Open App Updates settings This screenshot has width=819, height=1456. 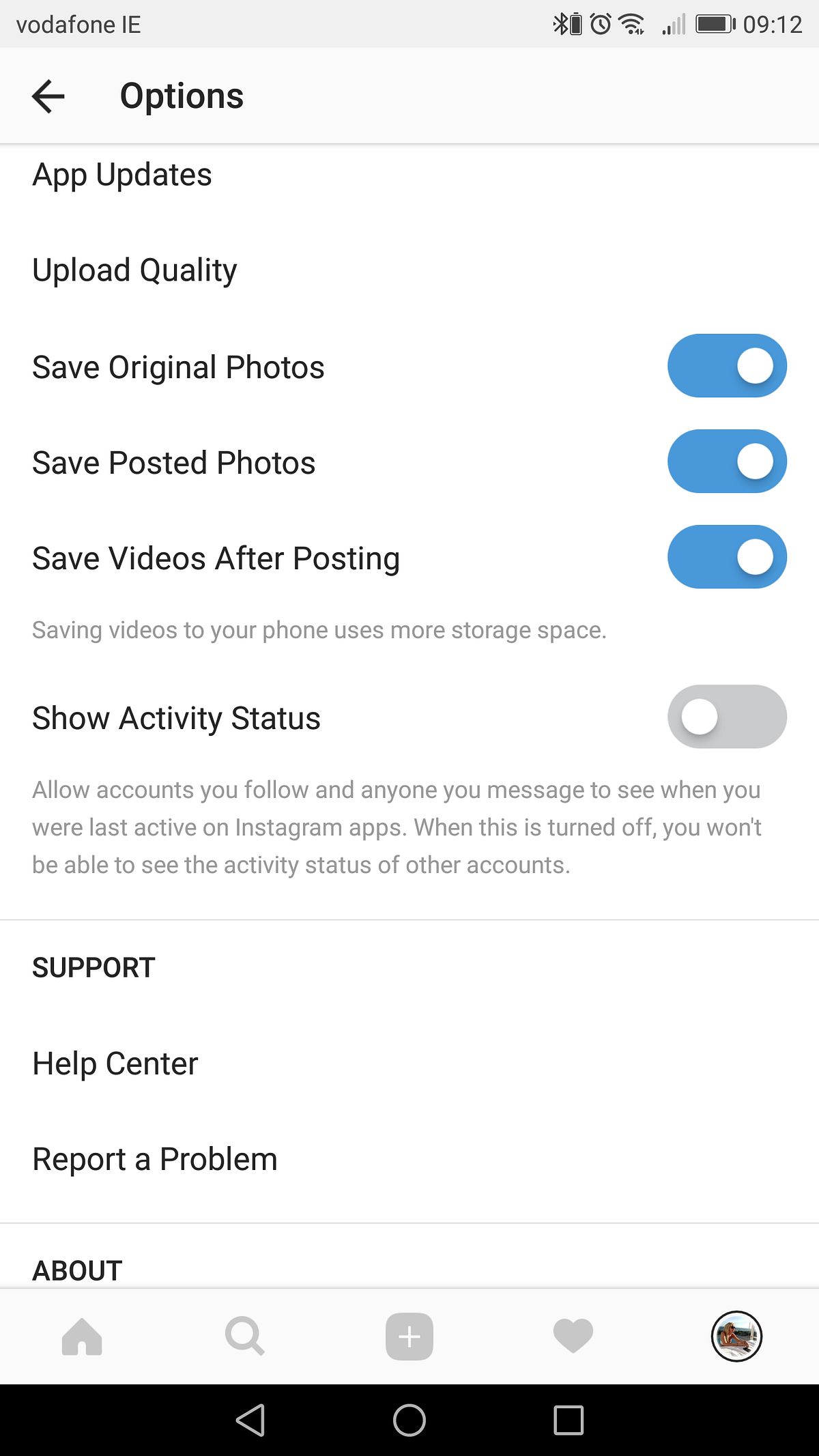tap(409, 175)
